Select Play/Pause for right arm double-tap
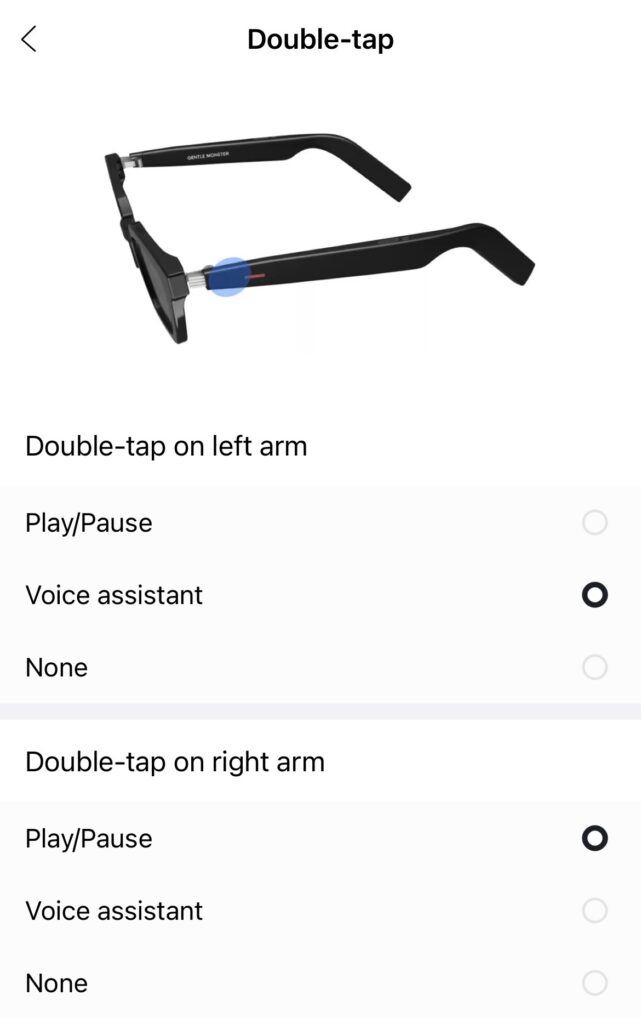 (594, 838)
